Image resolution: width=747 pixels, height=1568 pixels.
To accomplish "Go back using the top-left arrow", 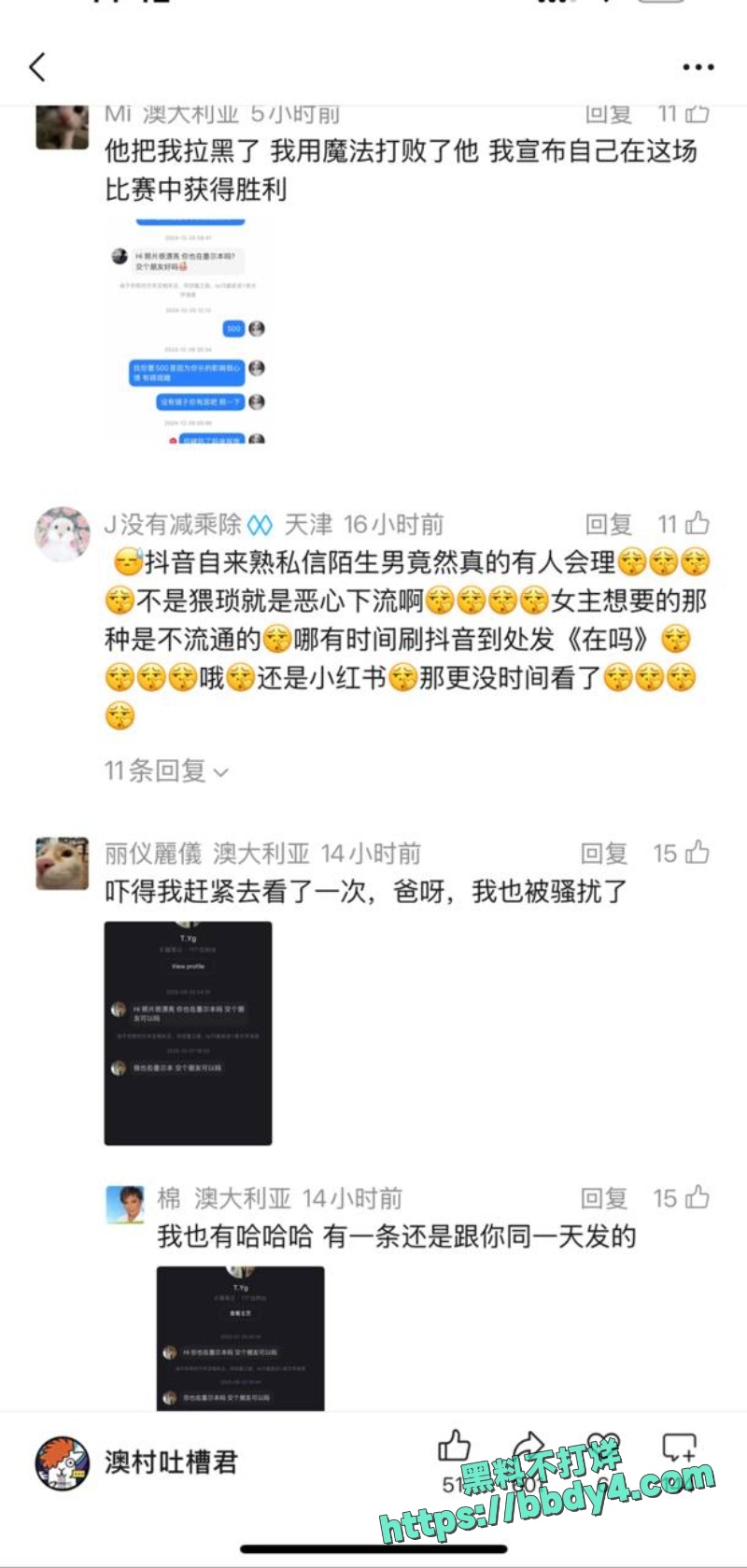I will [38, 67].
